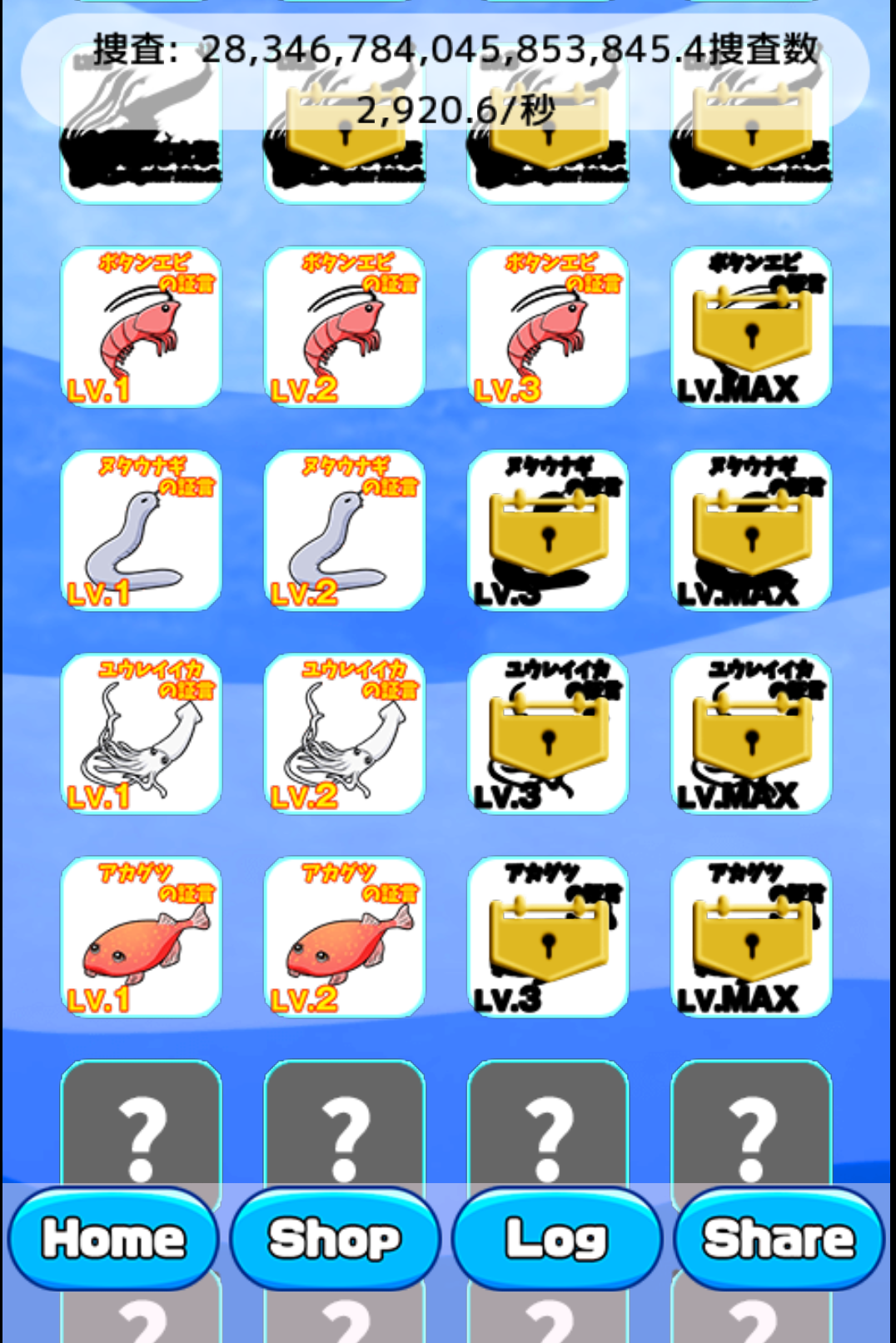The width and height of the screenshot is (896, 1343).
Task: View the Log
Action: (556, 1241)
